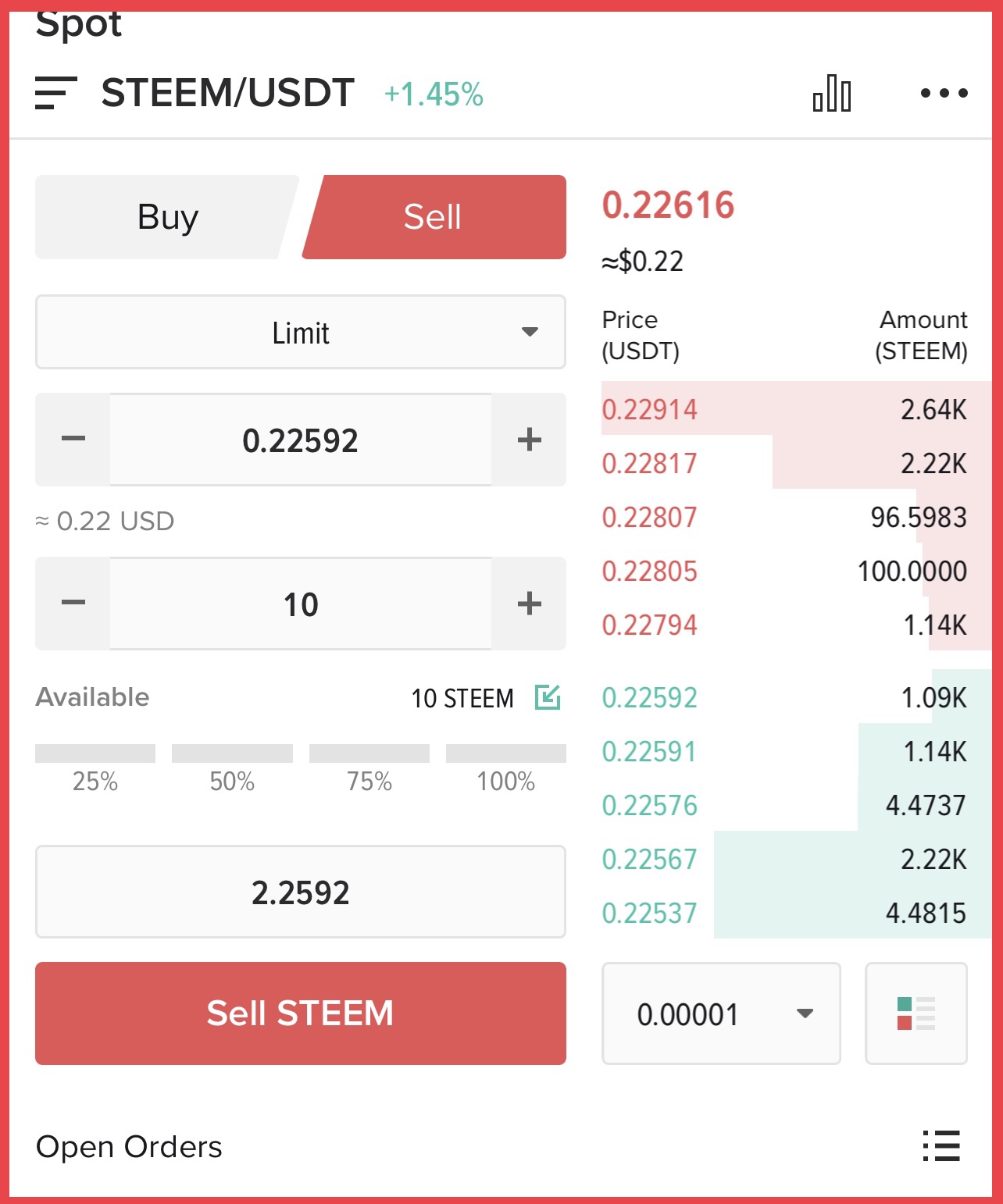Viewport: 1003px width, 1204px height.
Task: Open the trading pair list menu
Action: click(x=56, y=93)
